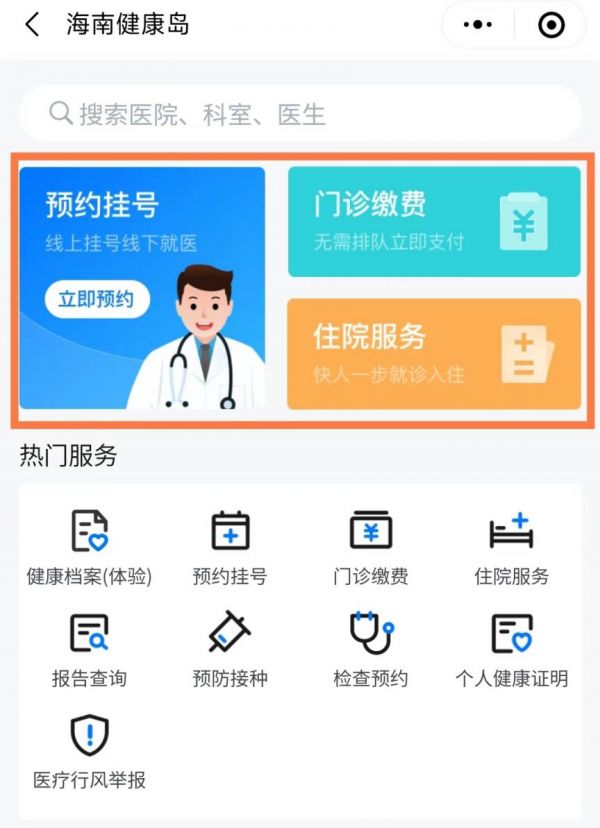Go back from 海南健康岛
Image resolution: width=600 pixels, height=828 pixels.
[32, 26]
